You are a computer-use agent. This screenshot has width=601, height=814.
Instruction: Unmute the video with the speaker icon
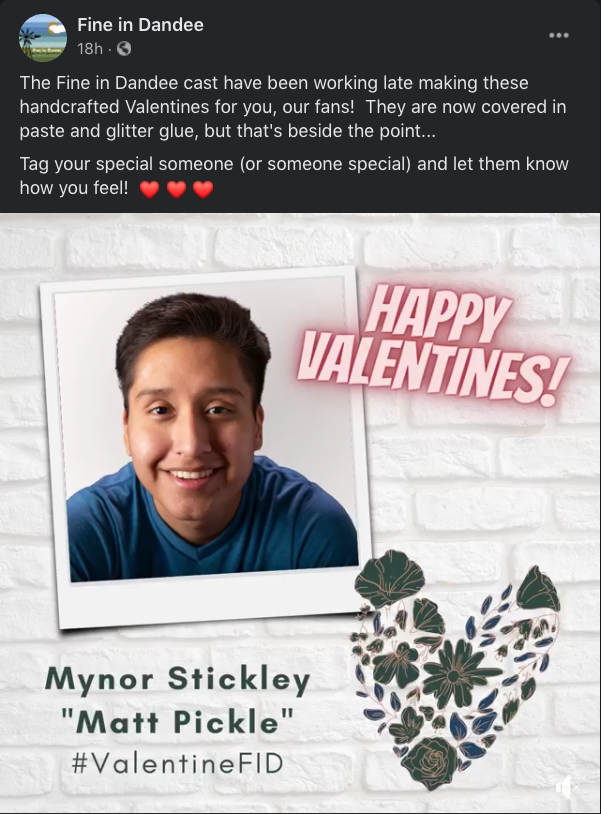[x=567, y=787]
